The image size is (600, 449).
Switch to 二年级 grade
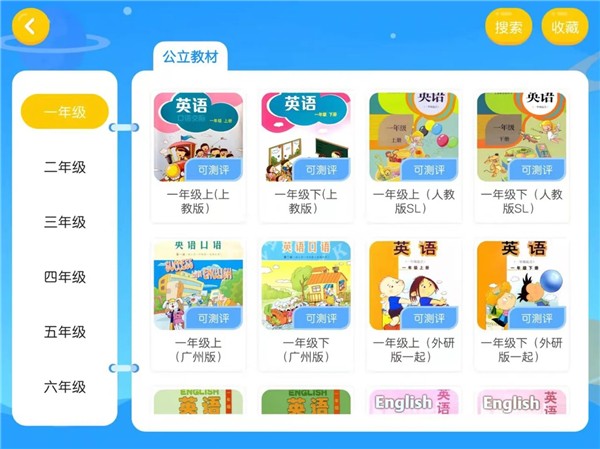(x=65, y=167)
